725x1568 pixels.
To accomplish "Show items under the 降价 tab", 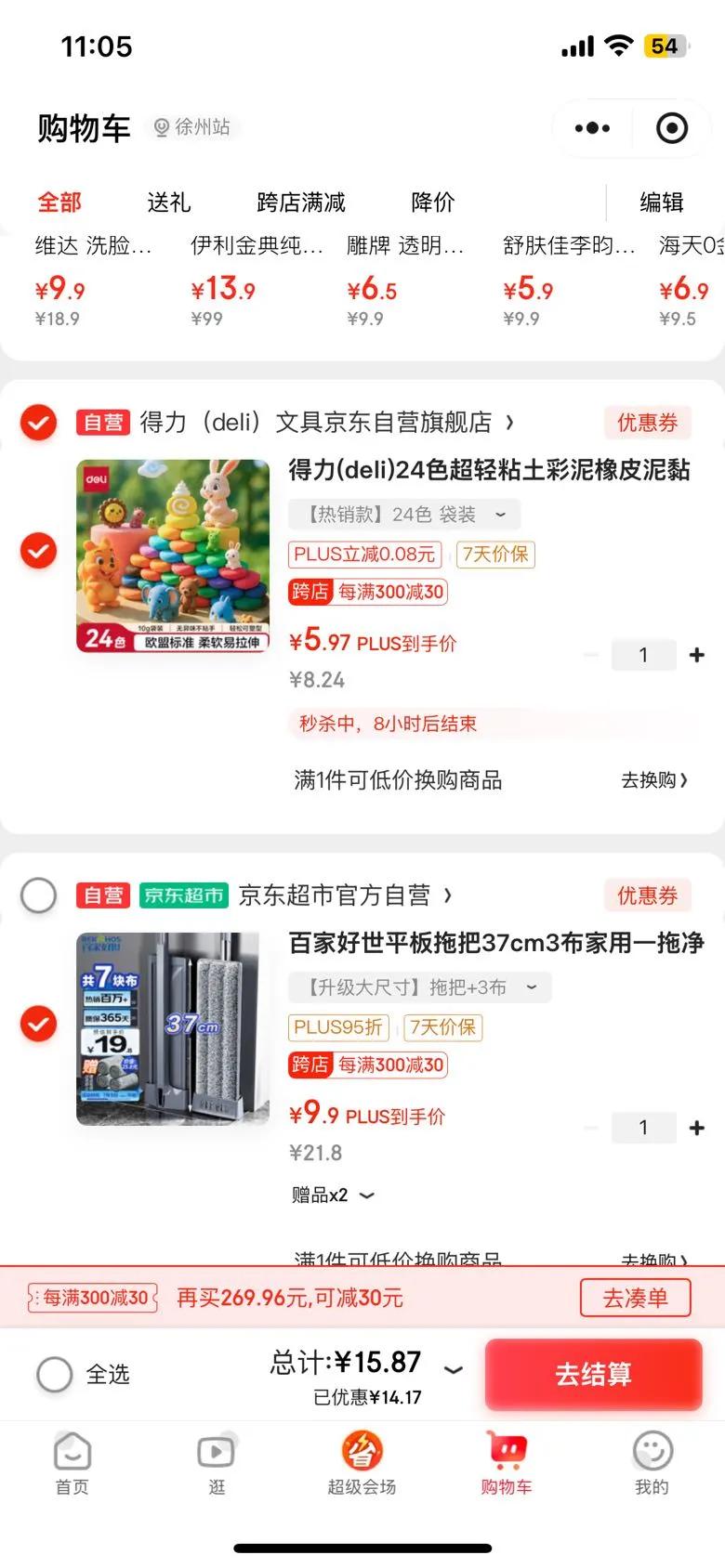I will click(x=432, y=202).
